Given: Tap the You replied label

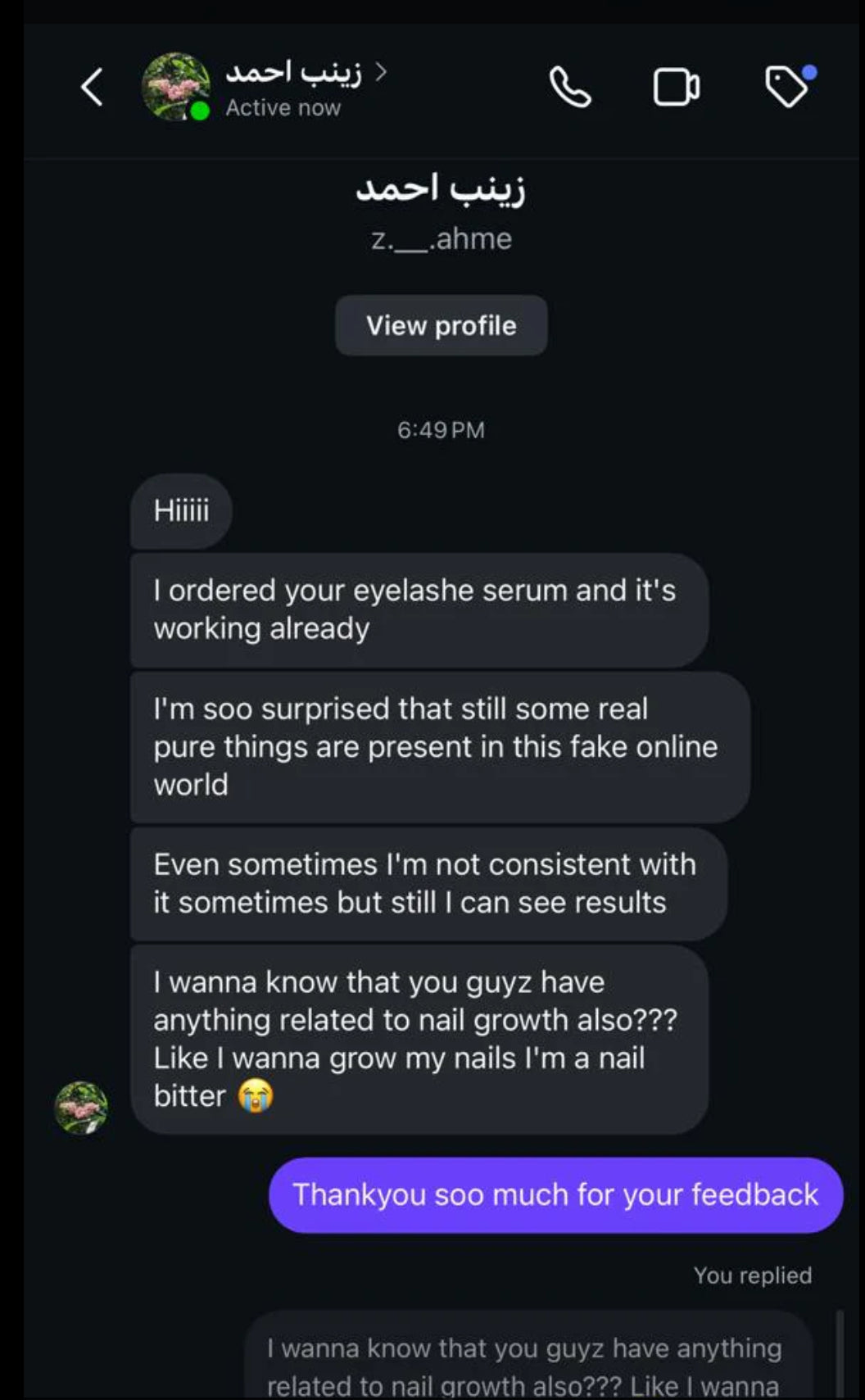Looking at the screenshot, I should 752,1275.
